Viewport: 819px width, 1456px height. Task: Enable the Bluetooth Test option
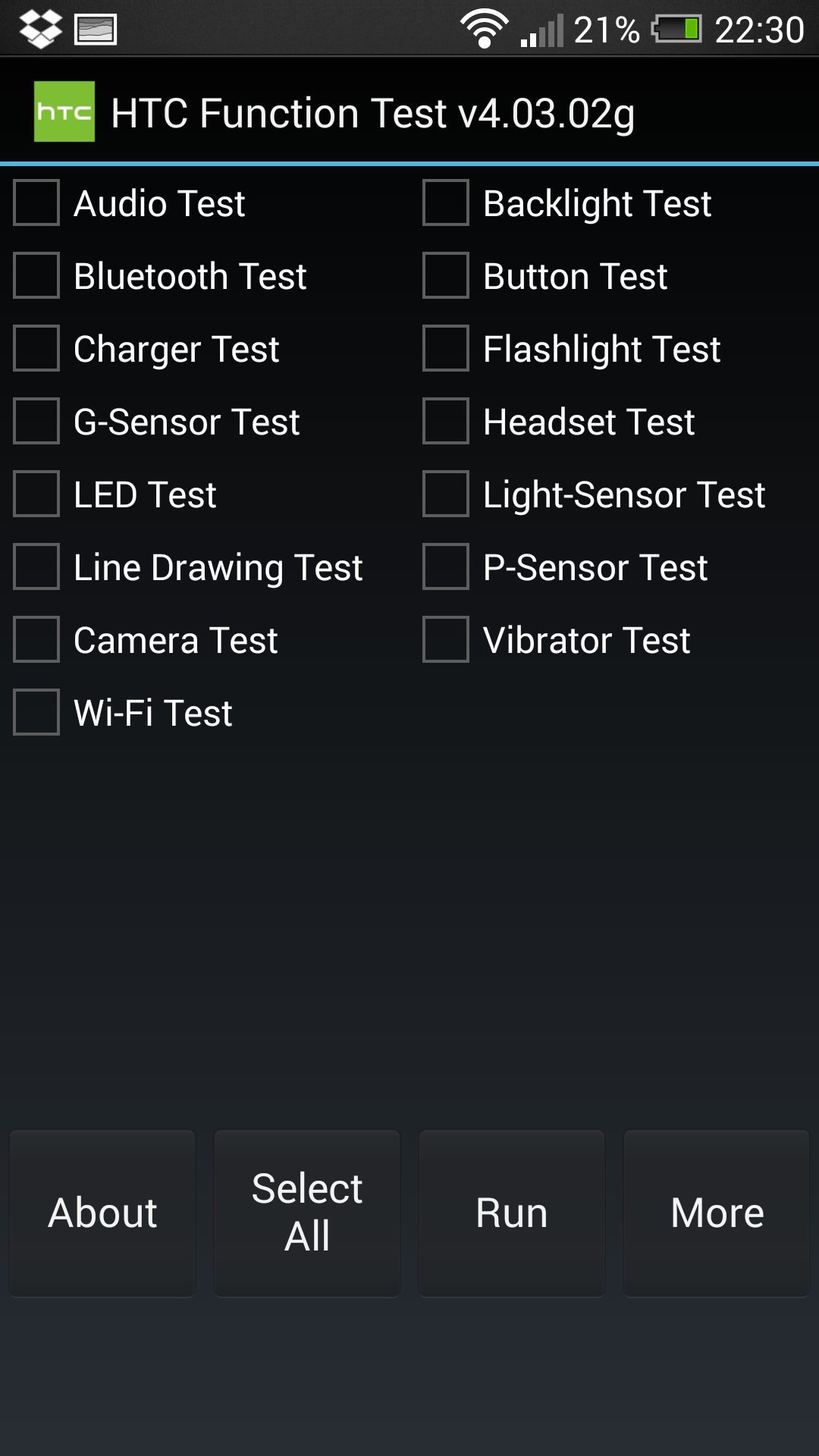36,275
